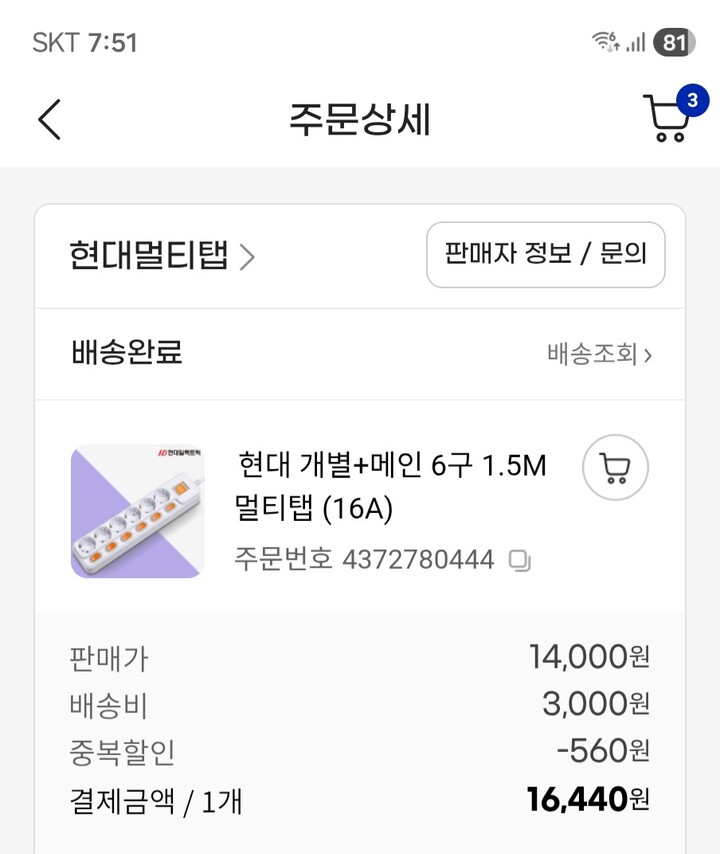Tap the Wi-Fi status icon
The width and height of the screenshot is (720, 854).
pos(601,42)
